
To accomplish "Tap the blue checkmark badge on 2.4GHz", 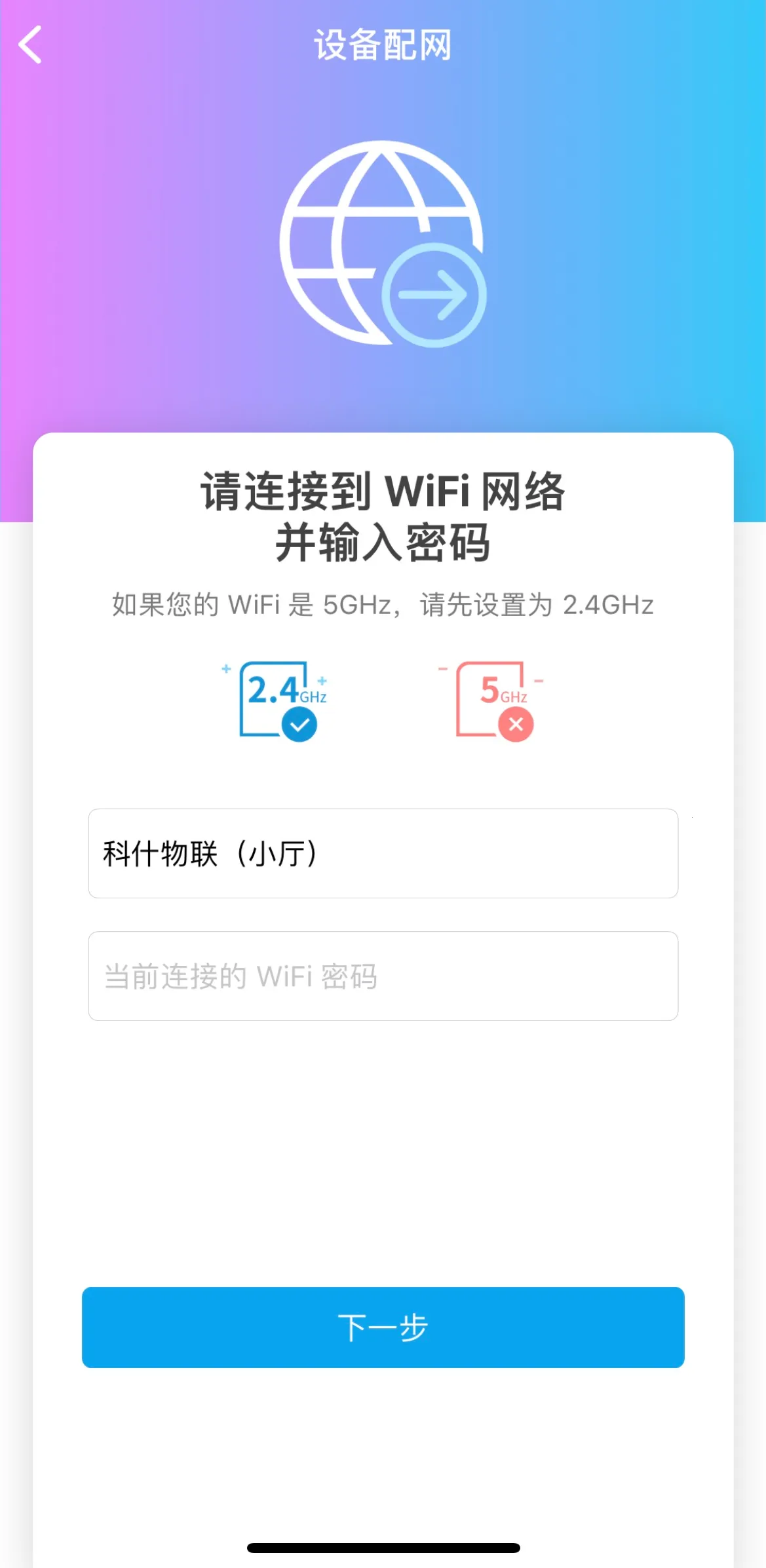I will (x=299, y=723).
